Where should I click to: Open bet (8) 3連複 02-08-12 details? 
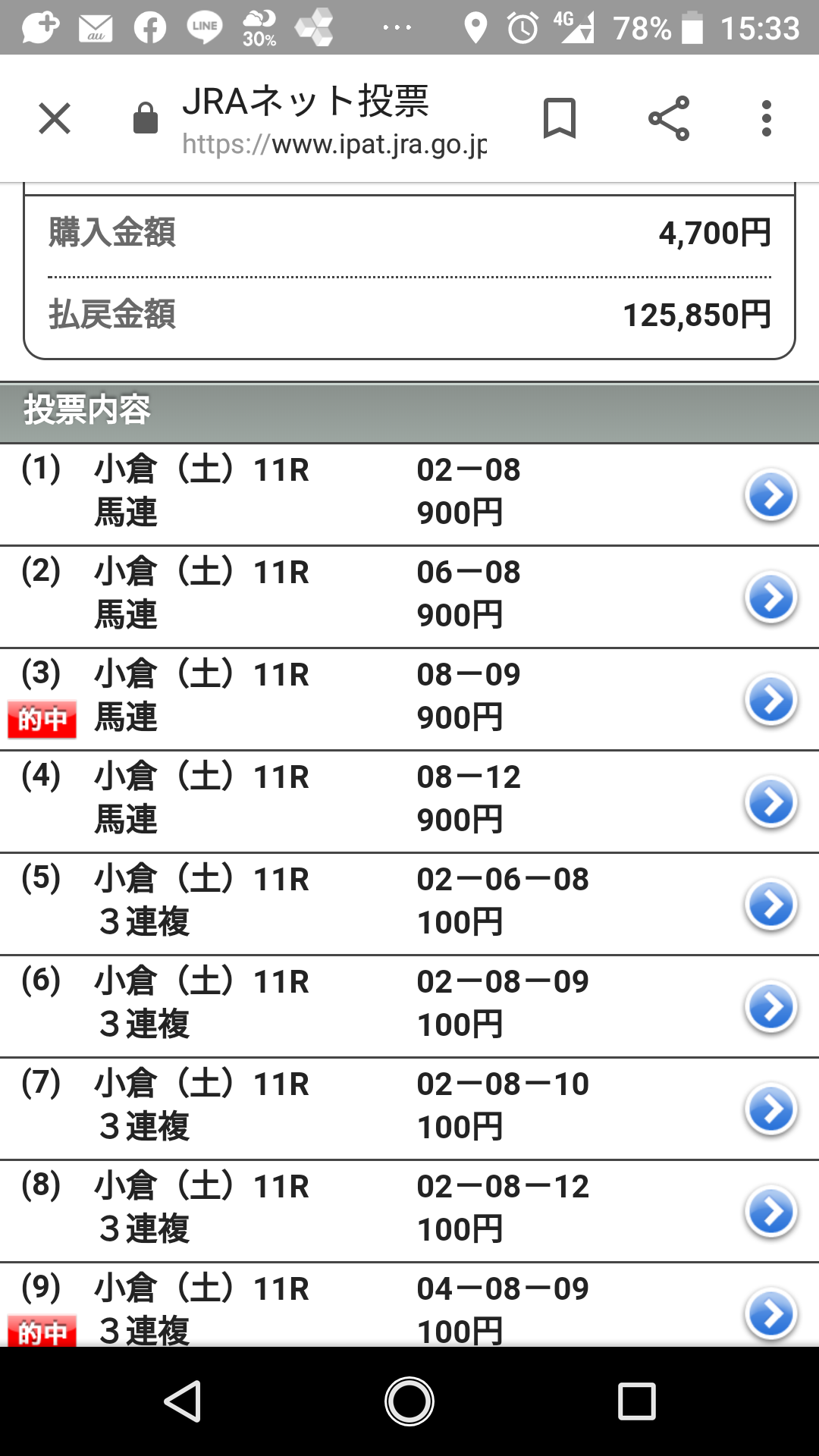pyautogui.click(x=770, y=1212)
